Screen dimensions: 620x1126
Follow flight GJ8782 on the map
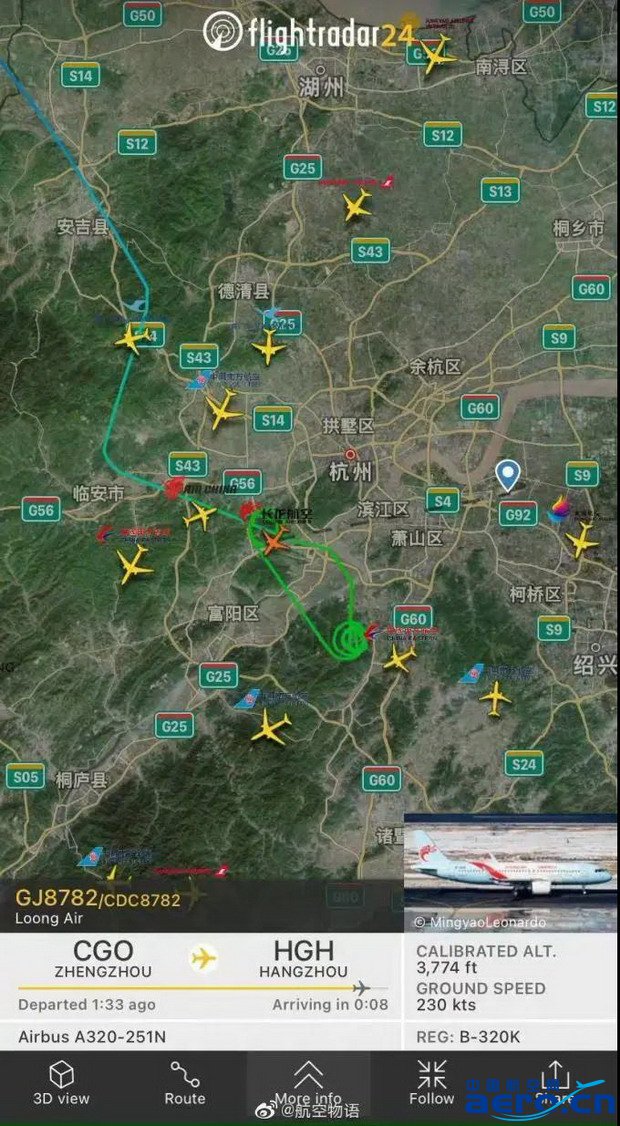tap(432, 1083)
